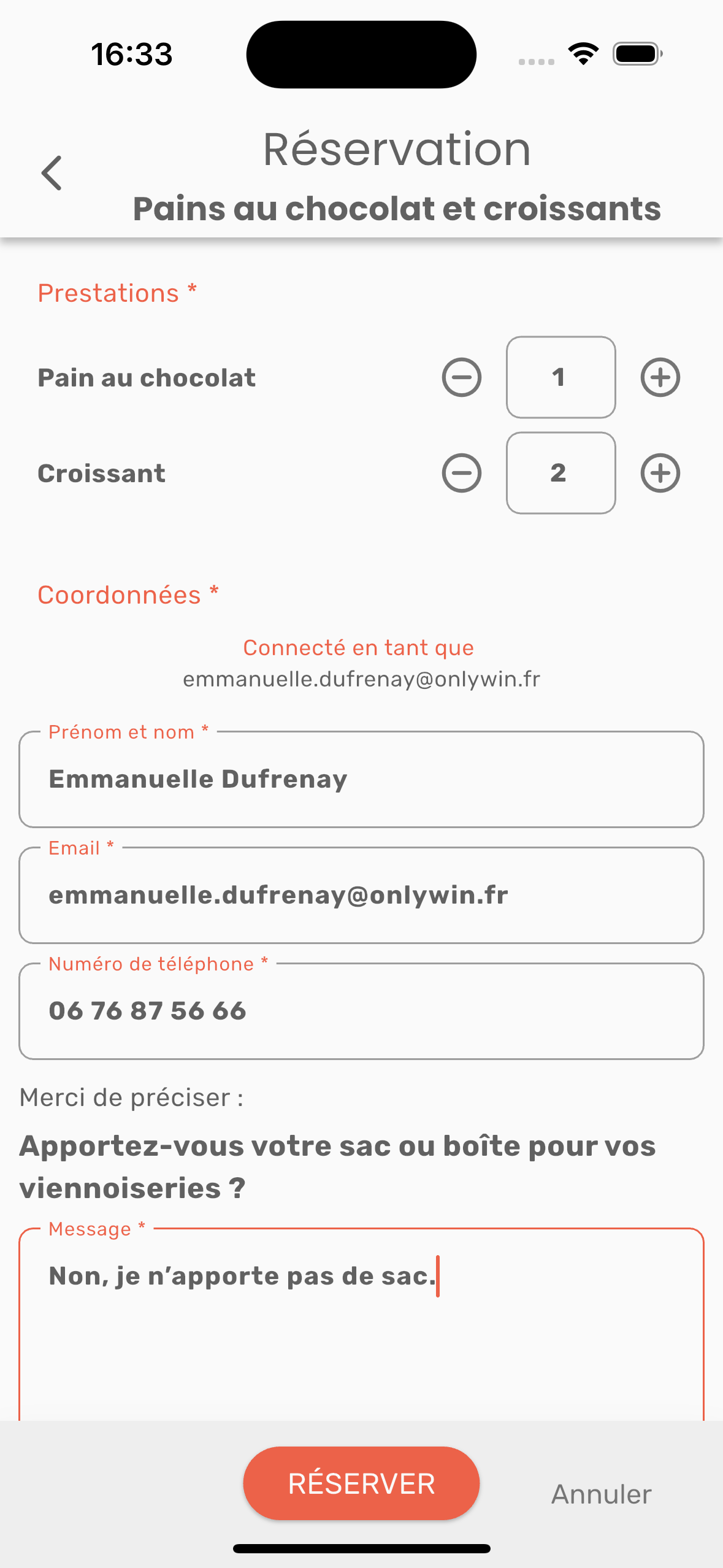Edit the Croissant quantity box
Screen dimensions: 723x1568
click(x=560, y=473)
